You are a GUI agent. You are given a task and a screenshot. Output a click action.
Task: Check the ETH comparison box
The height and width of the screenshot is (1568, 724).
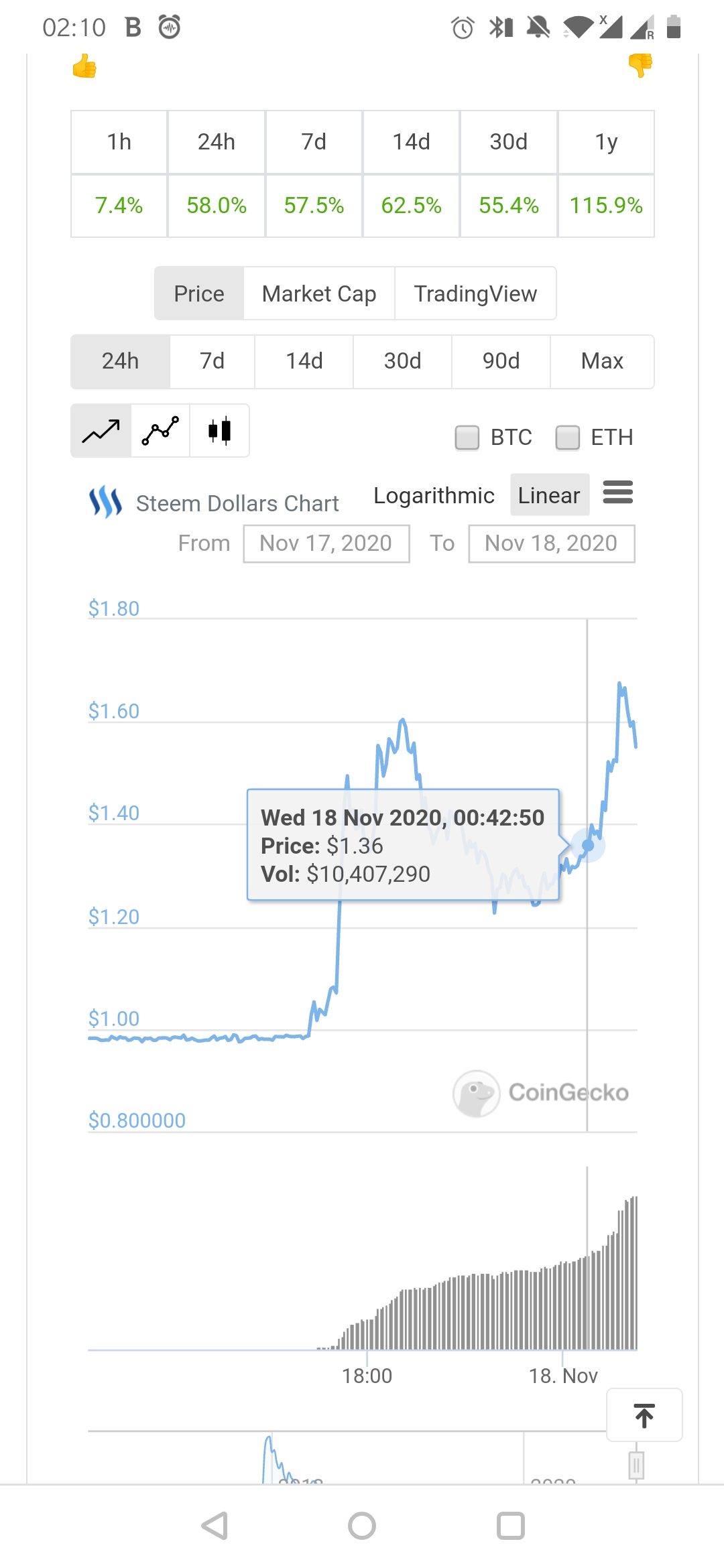pos(568,438)
